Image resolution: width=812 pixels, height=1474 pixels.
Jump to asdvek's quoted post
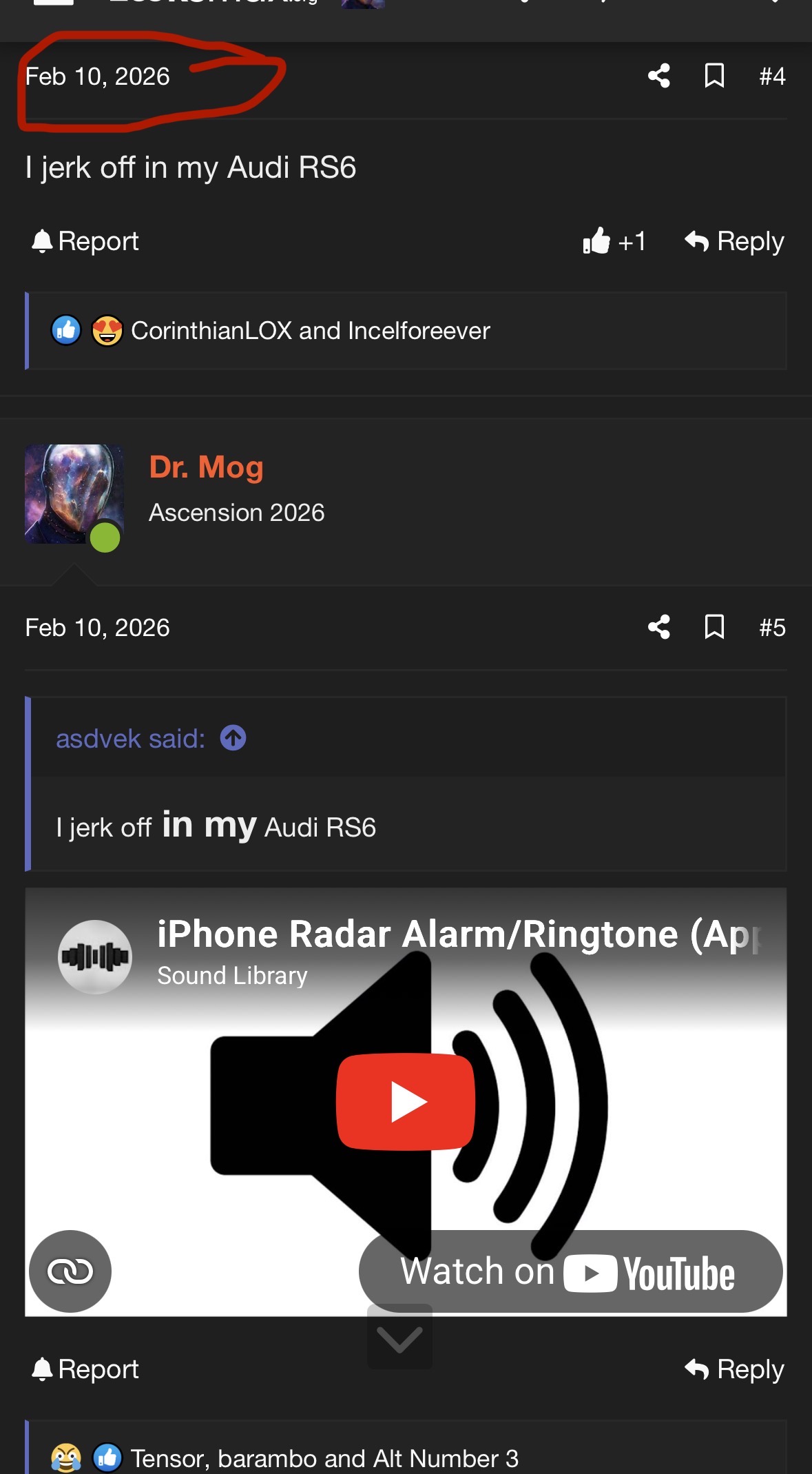(x=233, y=738)
